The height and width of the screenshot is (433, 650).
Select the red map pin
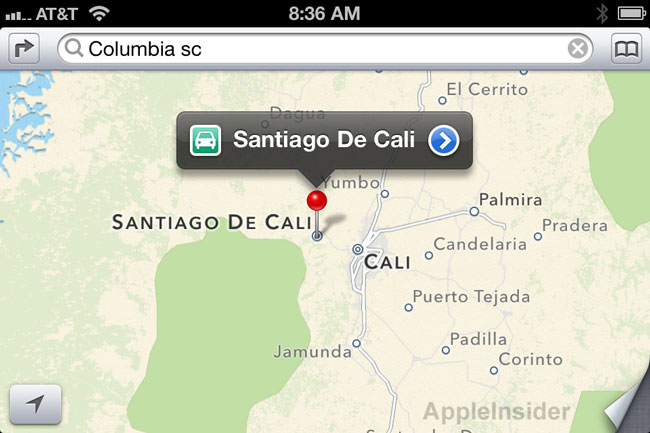317,201
